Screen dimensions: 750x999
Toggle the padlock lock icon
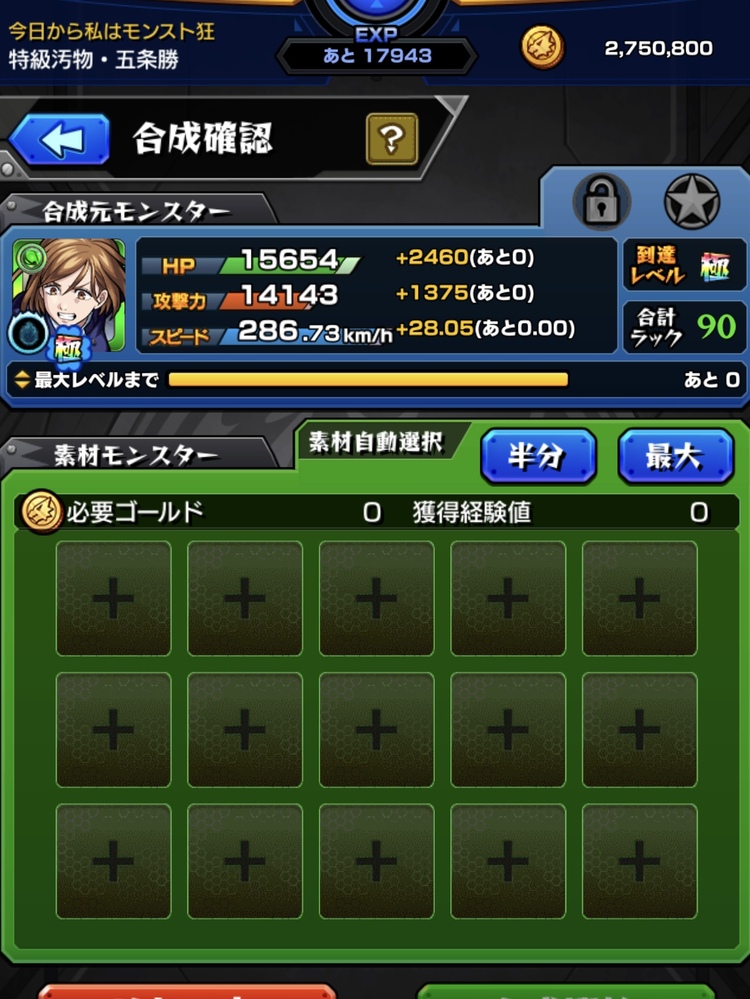601,202
